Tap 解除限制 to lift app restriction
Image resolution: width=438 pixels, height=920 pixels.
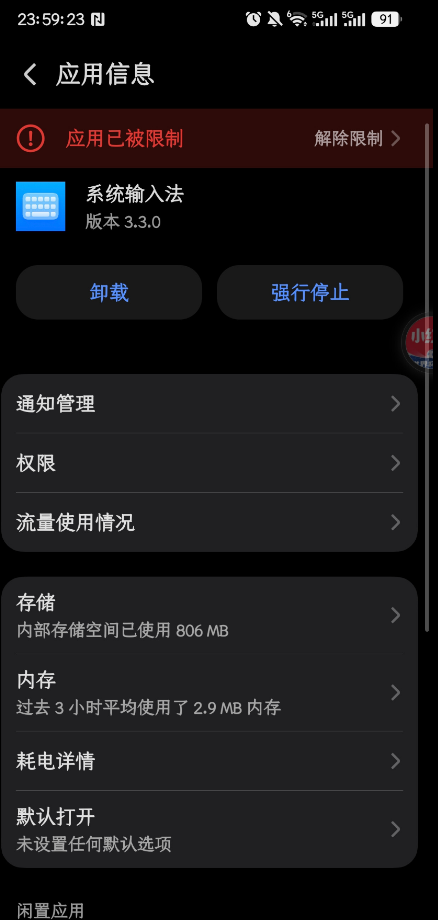click(357, 138)
